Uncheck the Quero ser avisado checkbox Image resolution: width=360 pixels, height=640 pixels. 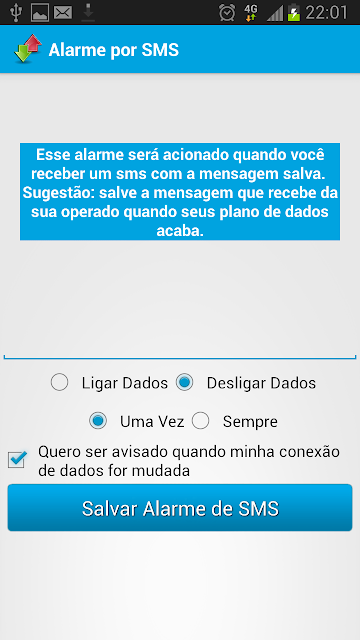[17, 460]
